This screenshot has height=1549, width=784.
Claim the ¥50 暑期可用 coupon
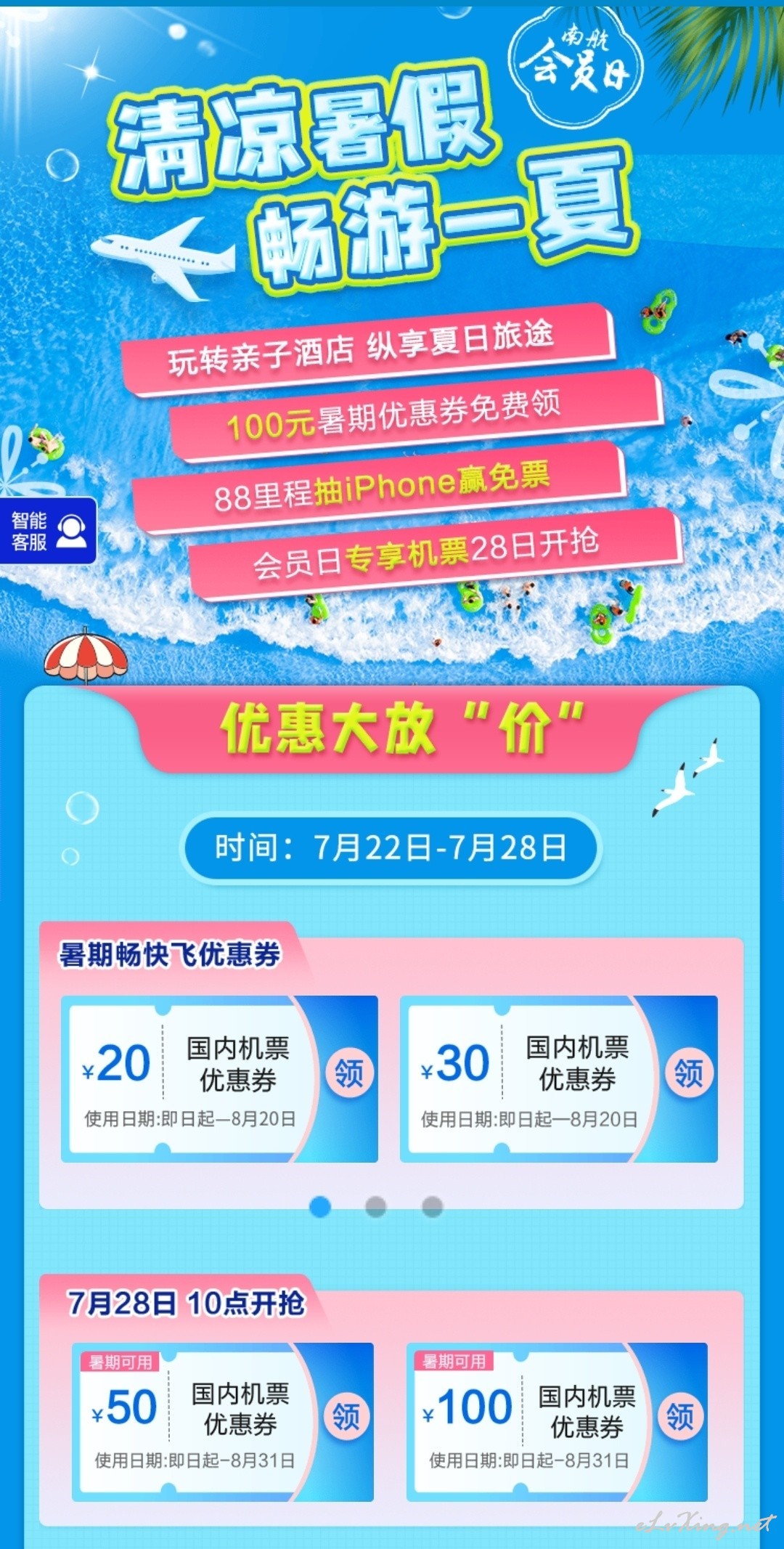click(x=346, y=1416)
